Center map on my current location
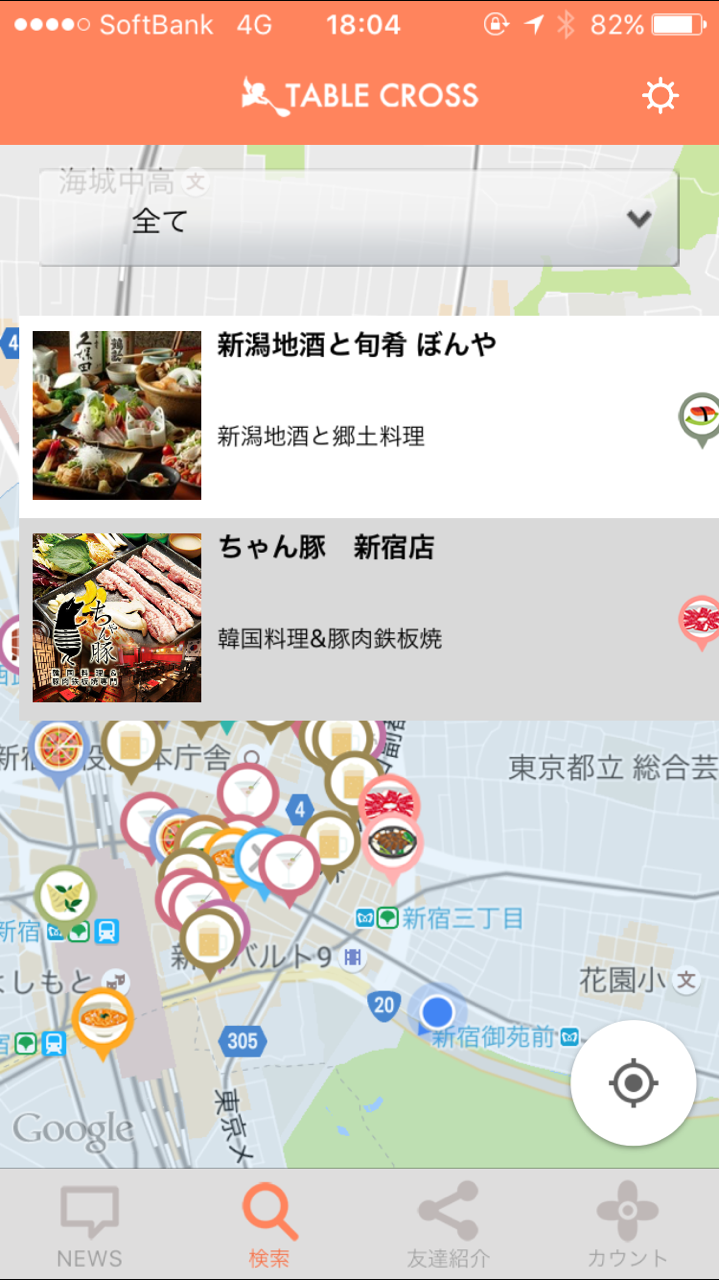Image resolution: width=719 pixels, height=1280 pixels. (x=633, y=1082)
